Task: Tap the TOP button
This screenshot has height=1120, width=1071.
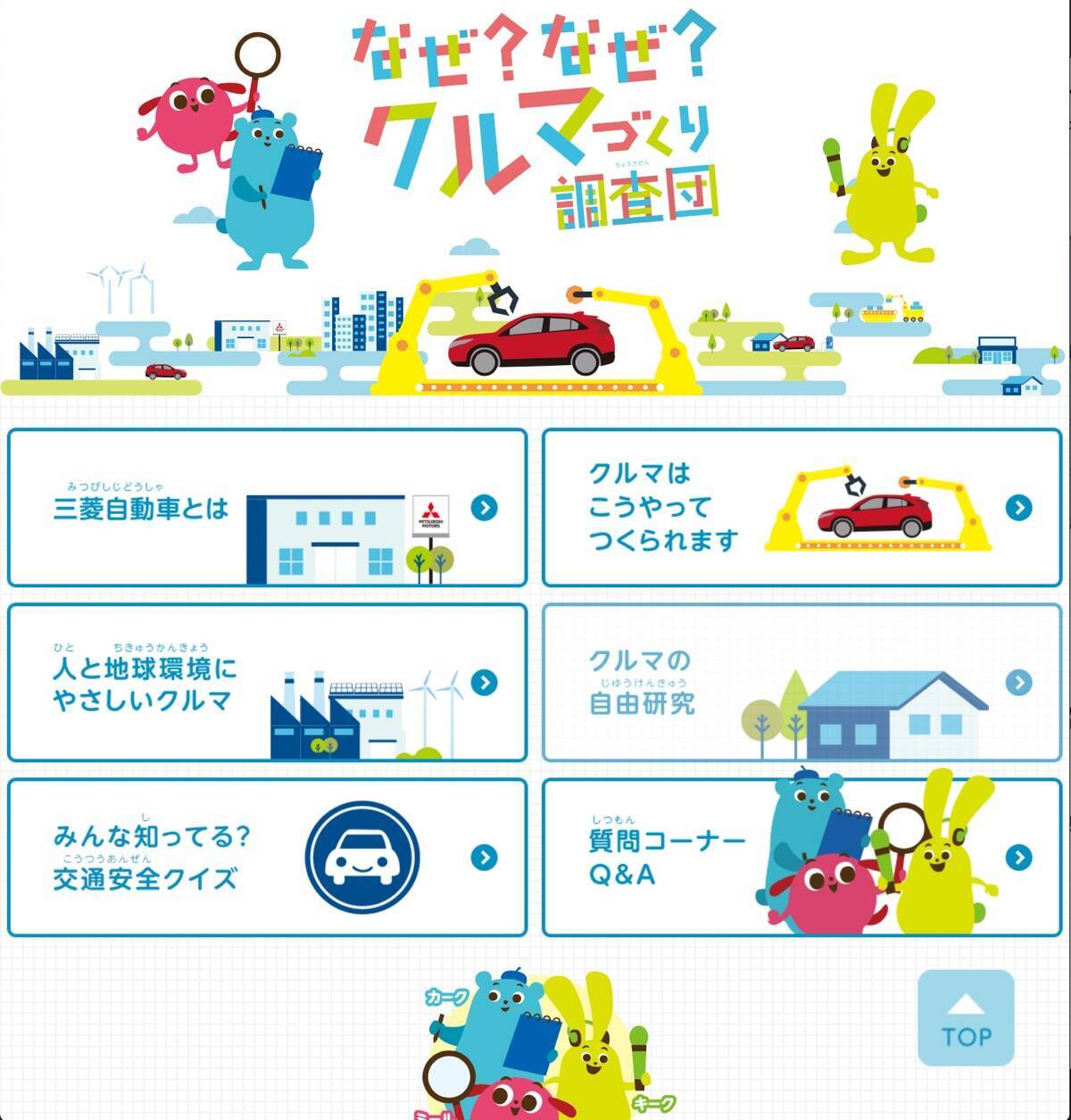Action: [x=966, y=1018]
